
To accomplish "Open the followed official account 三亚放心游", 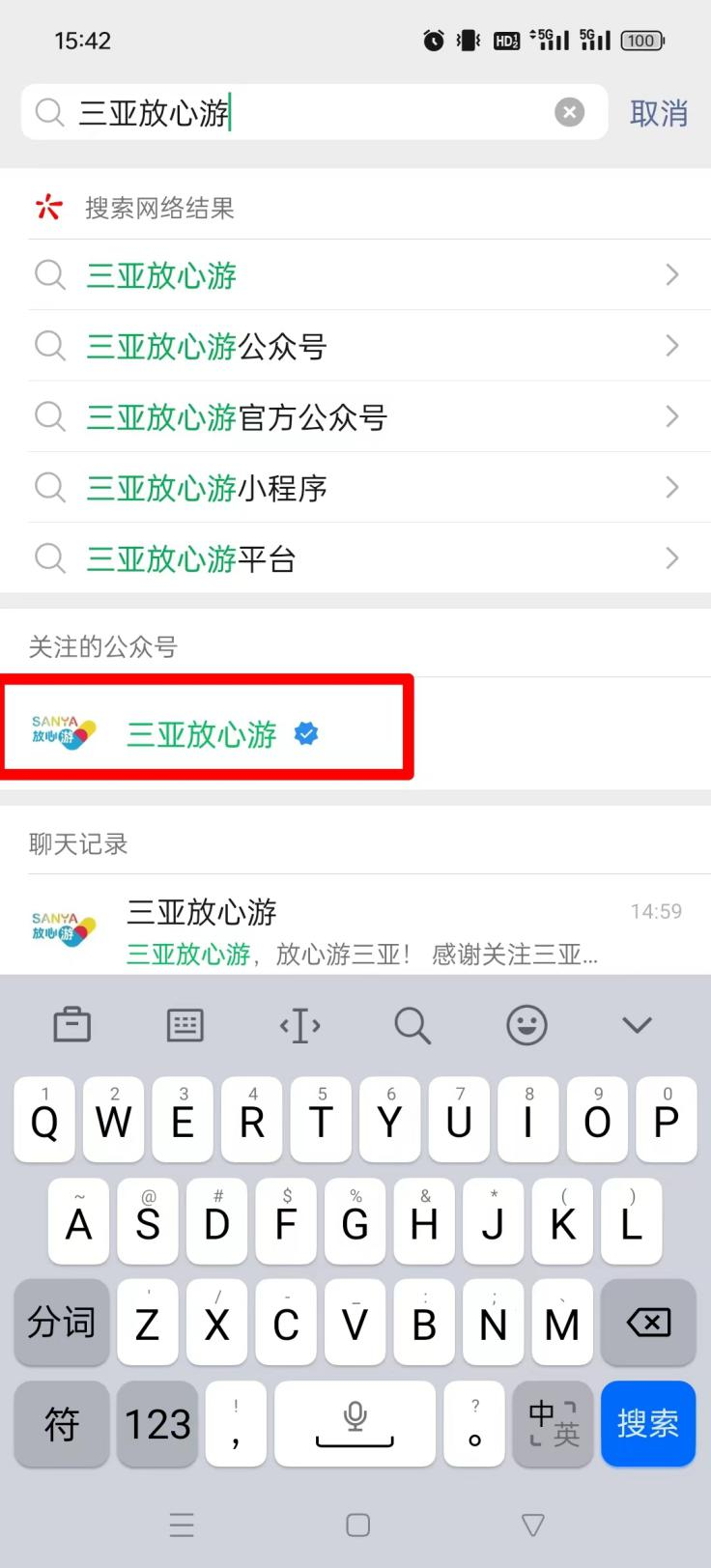I will [202, 734].
